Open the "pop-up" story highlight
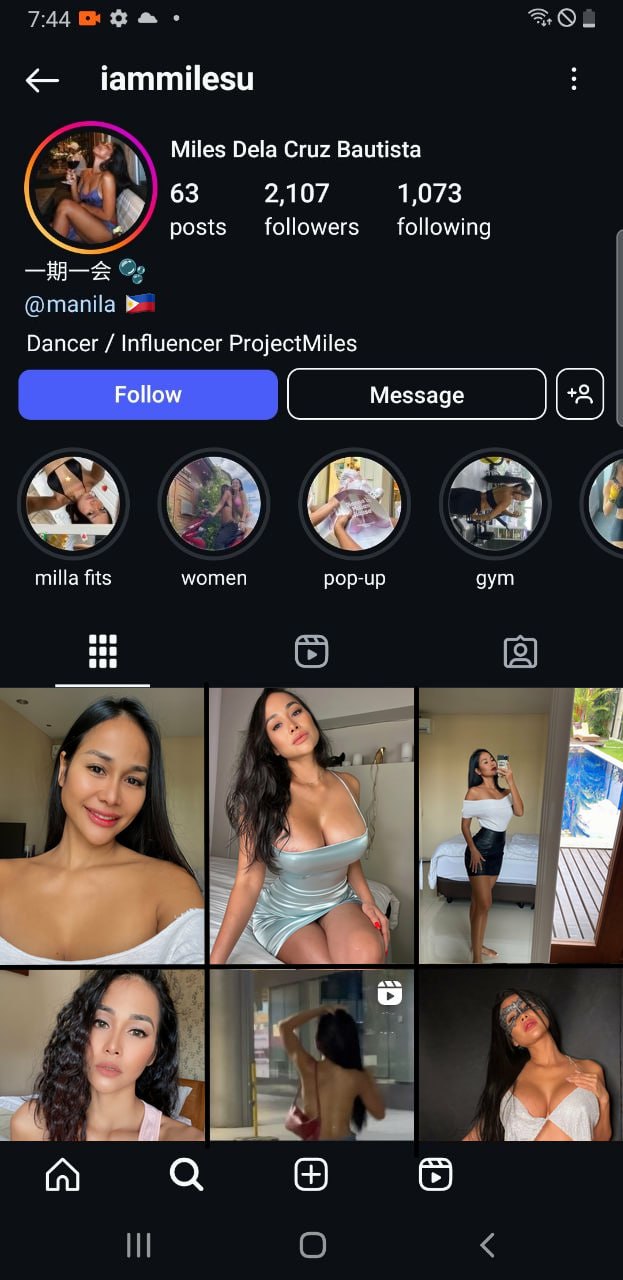The height and width of the screenshot is (1280, 623). point(354,503)
